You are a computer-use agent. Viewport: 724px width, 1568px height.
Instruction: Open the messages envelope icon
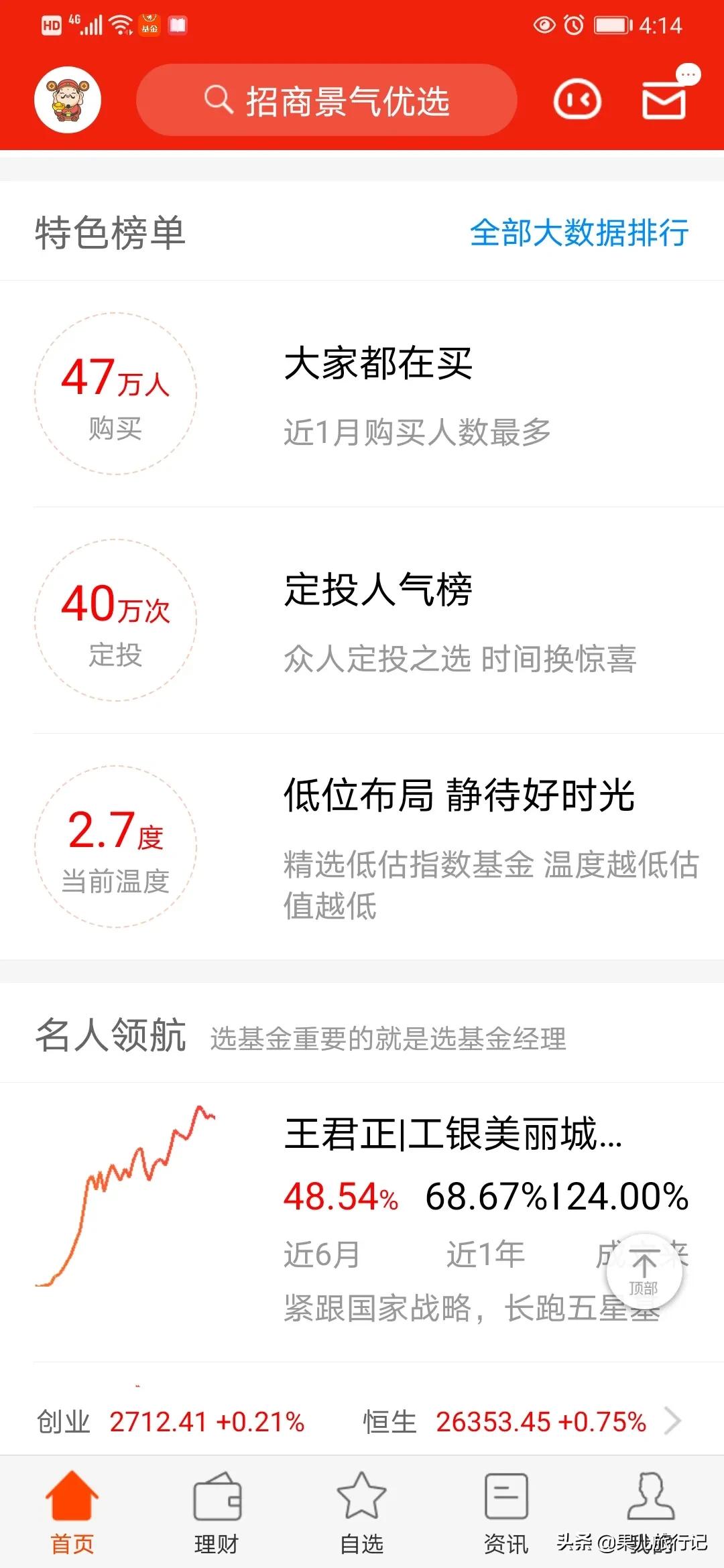(x=665, y=101)
